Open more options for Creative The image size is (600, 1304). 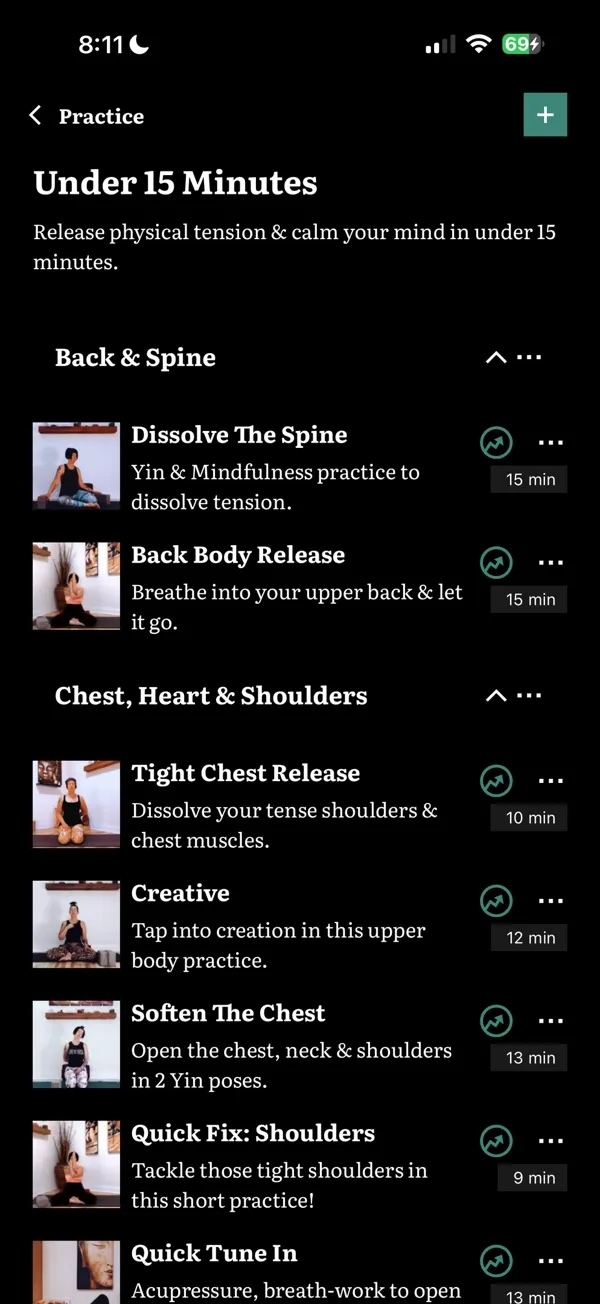point(551,900)
